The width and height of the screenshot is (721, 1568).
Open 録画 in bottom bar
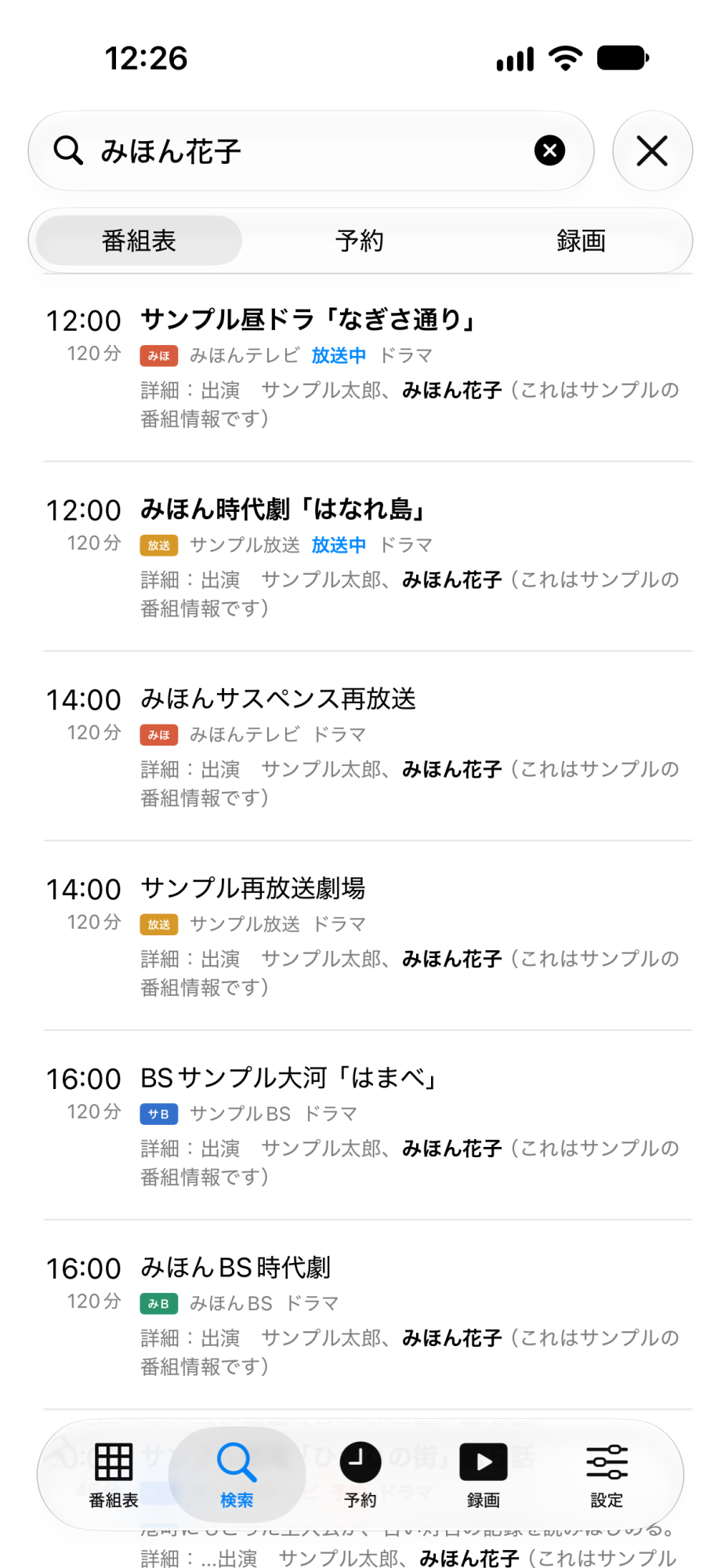point(484,1475)
